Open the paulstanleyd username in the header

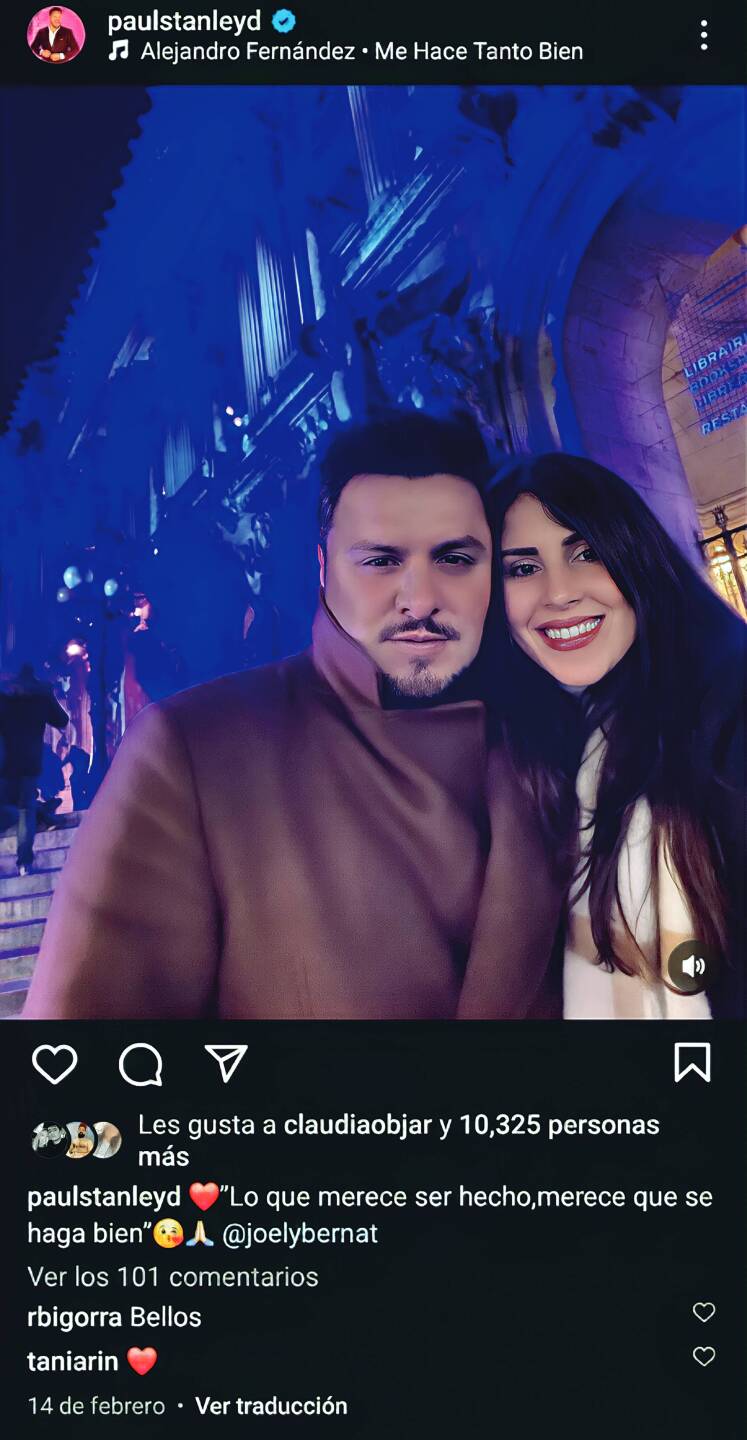click(x=184, y=21)
